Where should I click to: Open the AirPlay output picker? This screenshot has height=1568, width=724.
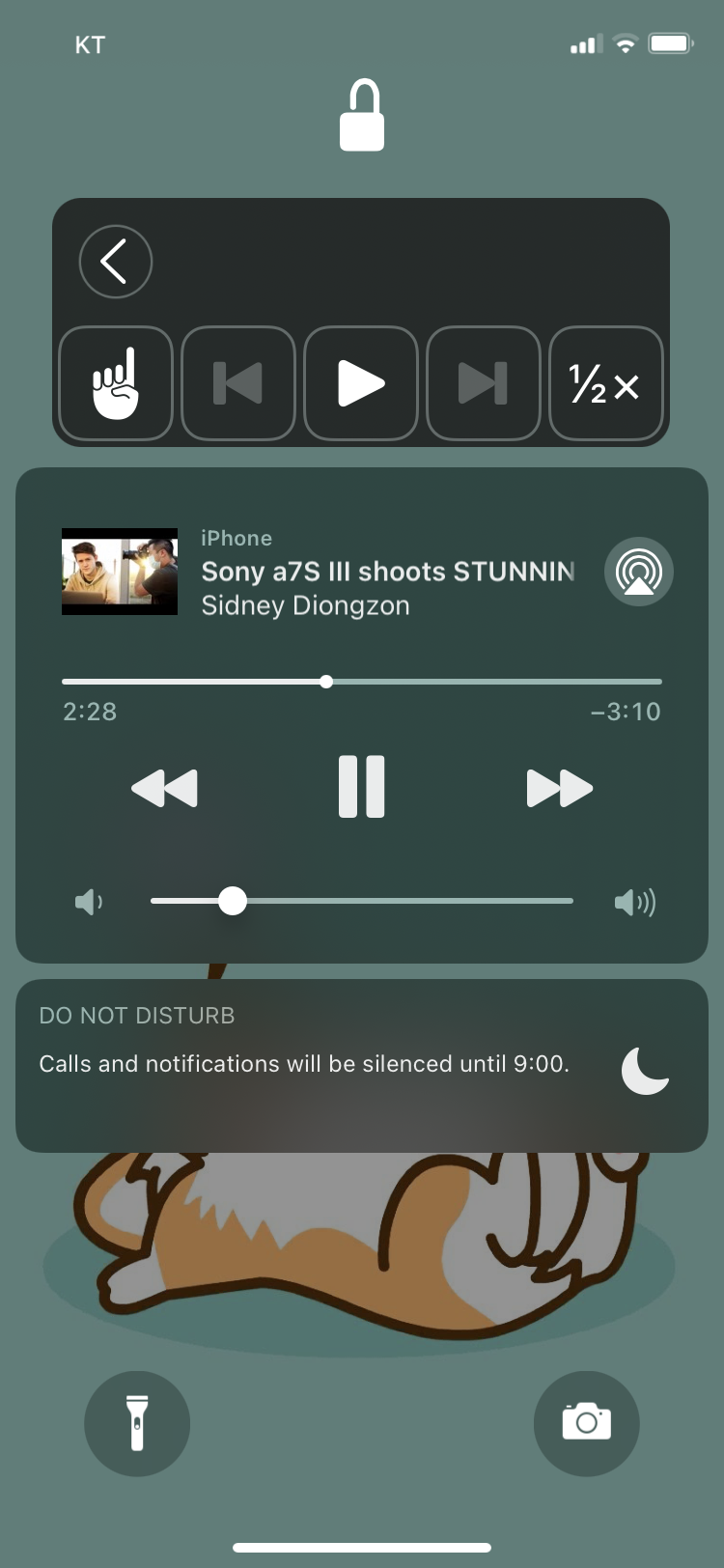click(x=638, y=572)
